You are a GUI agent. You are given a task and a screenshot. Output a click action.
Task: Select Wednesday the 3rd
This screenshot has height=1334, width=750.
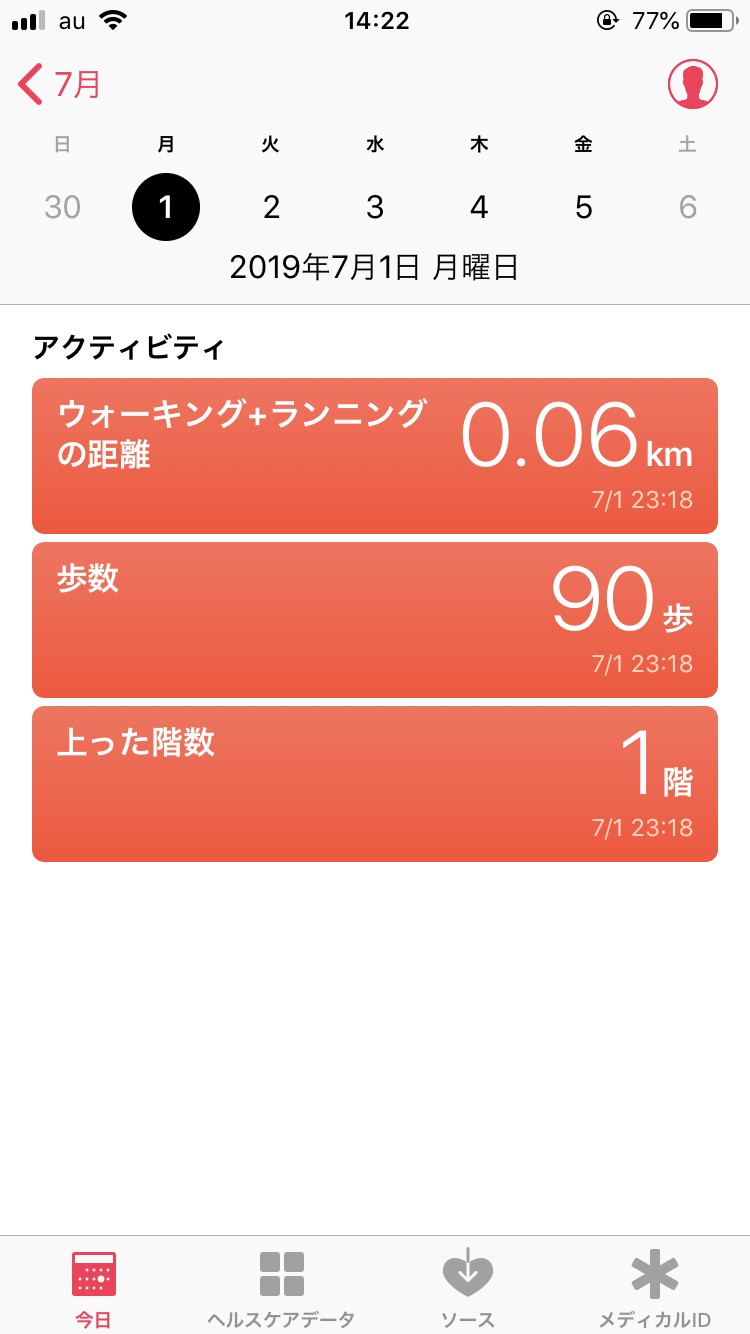[x=375, y=207]
